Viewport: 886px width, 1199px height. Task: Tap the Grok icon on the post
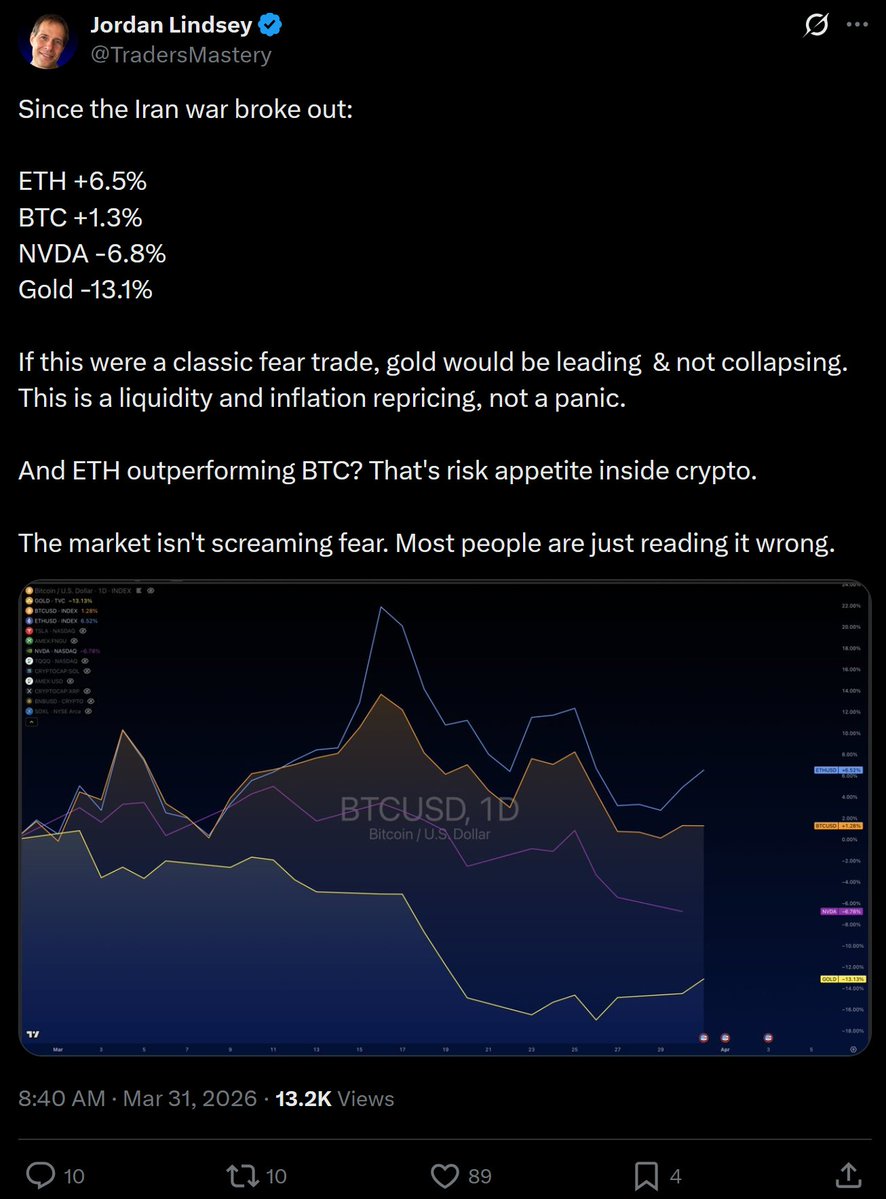[x=815, y=28]
